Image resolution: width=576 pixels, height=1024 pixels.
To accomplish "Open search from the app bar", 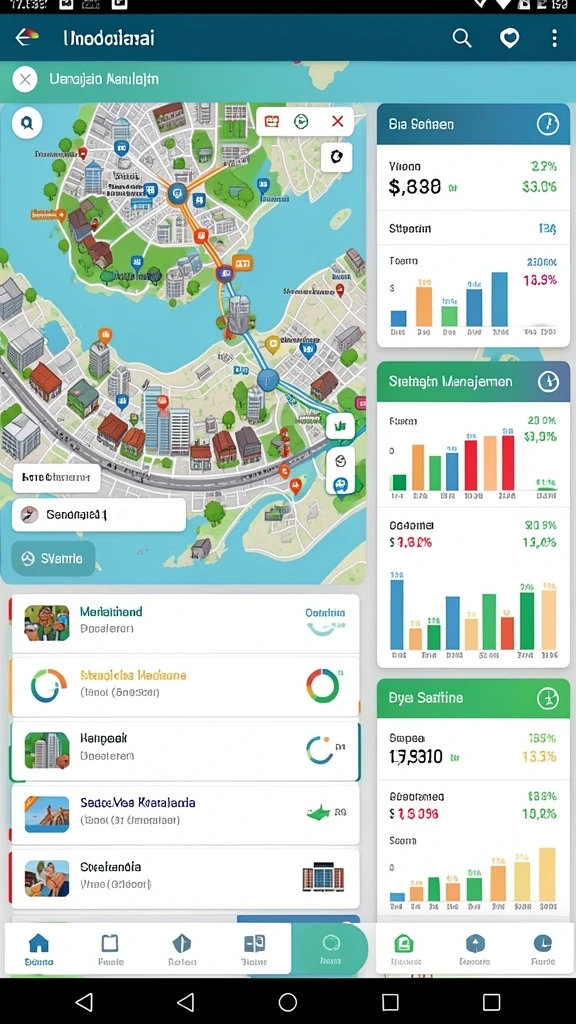I will click(462, 38).
